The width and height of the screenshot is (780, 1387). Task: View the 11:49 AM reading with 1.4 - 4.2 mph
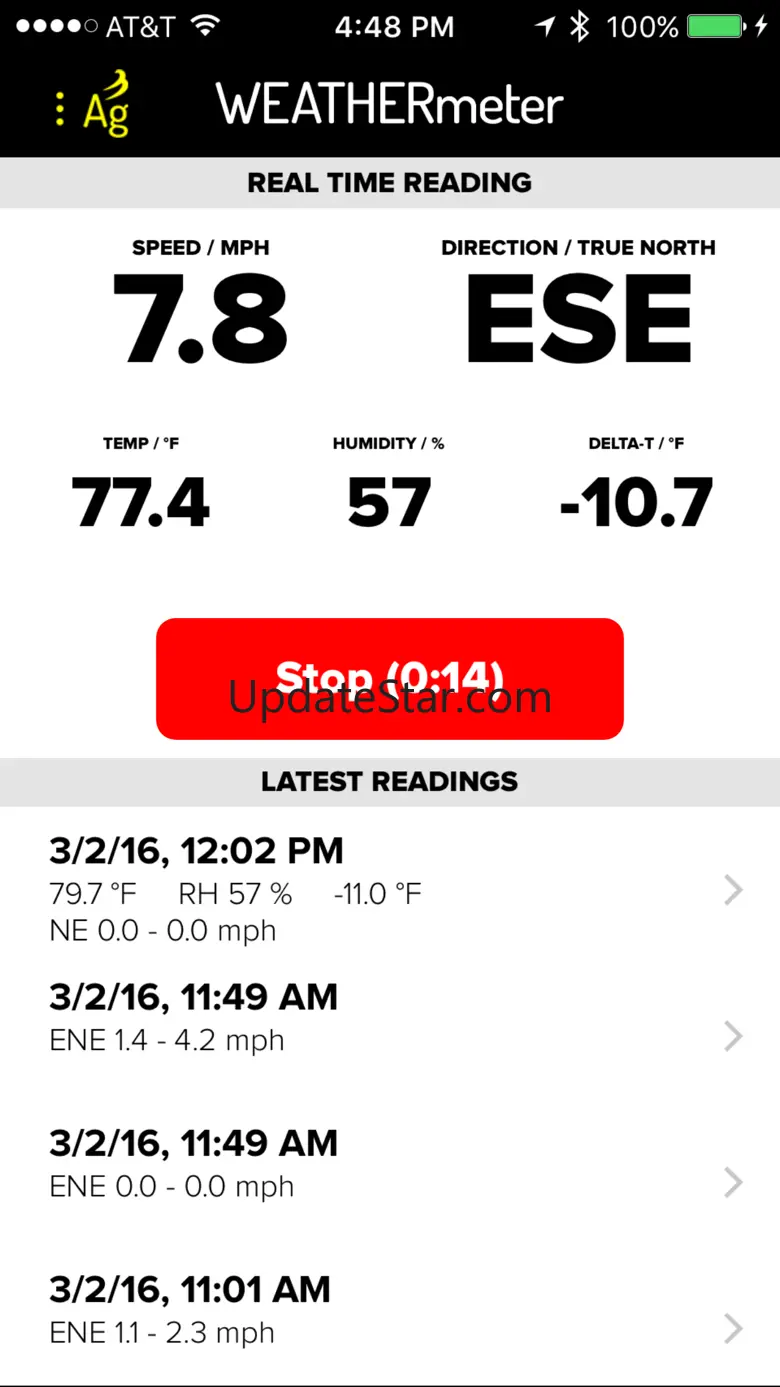389,1017
